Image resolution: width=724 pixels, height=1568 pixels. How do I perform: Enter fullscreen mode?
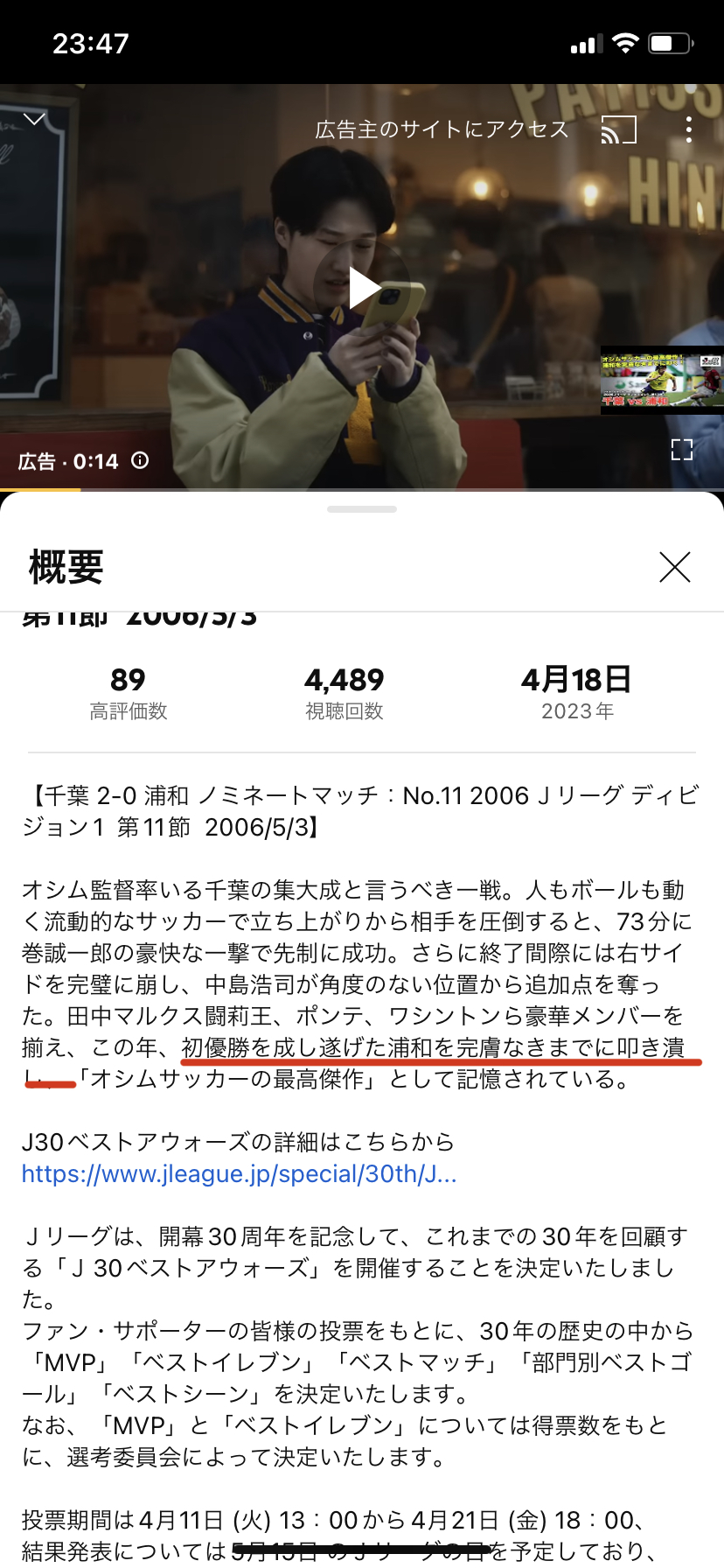pyautogui.click(x=681, y=450)
